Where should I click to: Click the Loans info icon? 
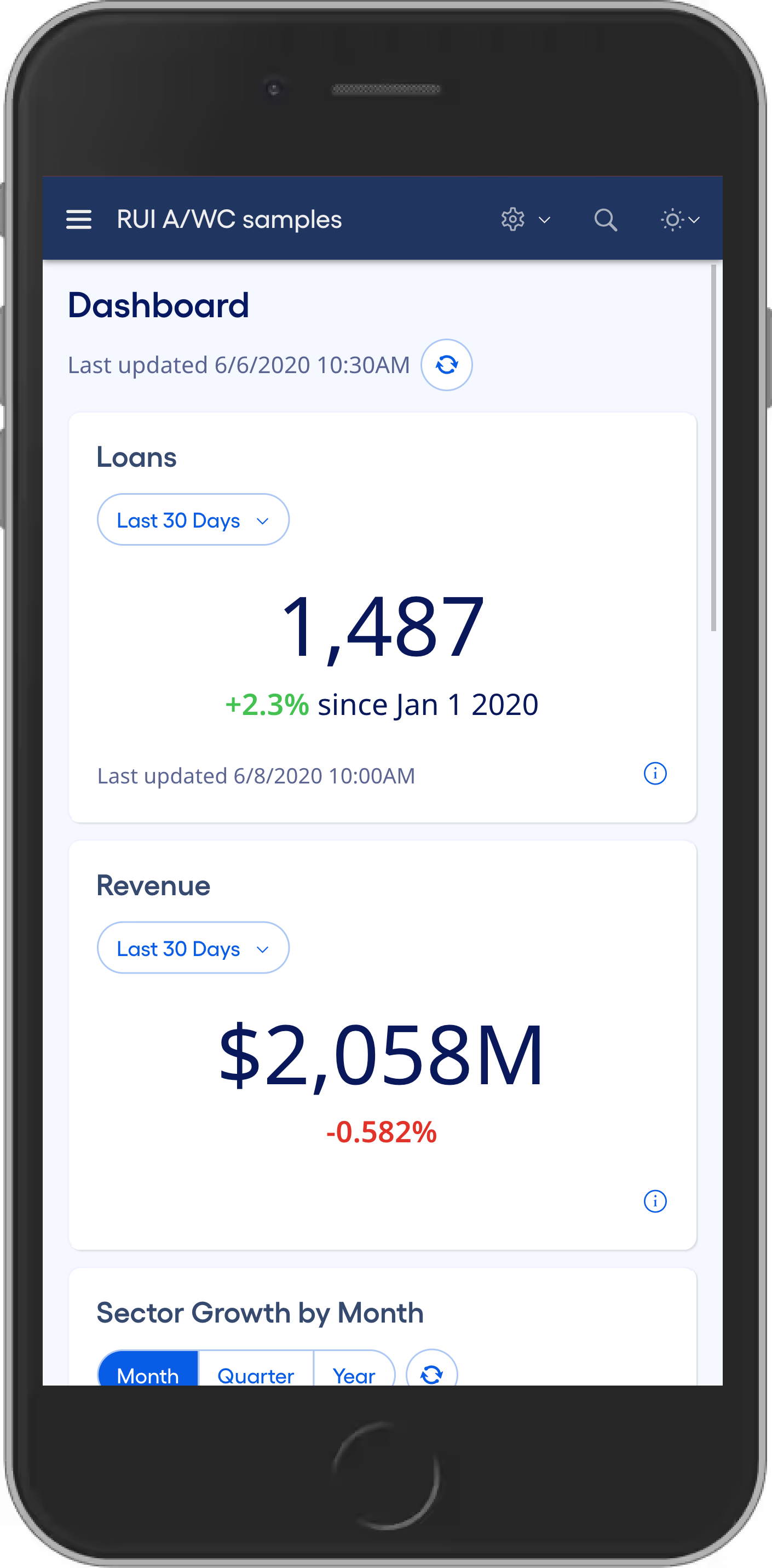click(x=655, y=774)
